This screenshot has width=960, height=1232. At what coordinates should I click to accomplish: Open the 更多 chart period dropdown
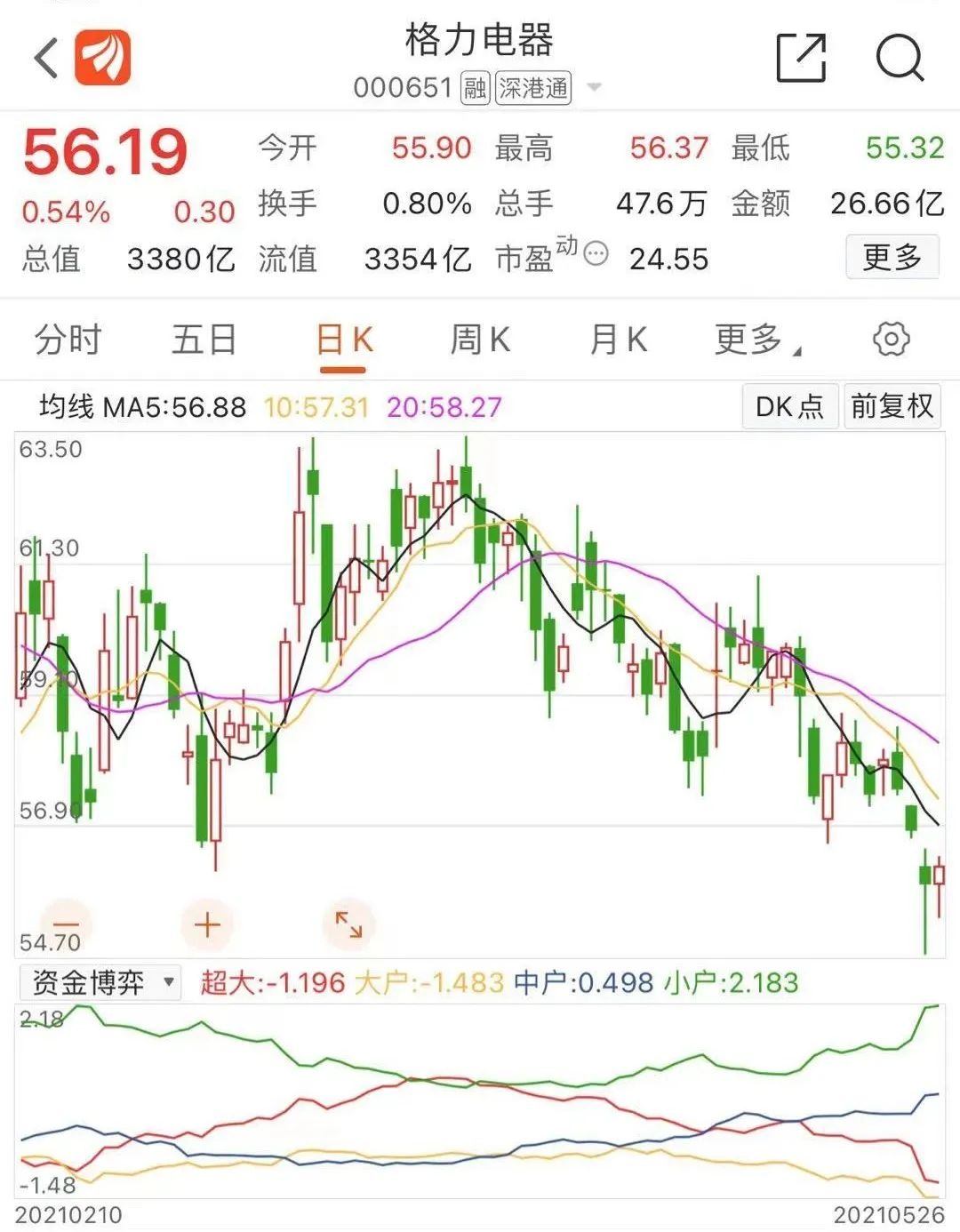[756, 340]
